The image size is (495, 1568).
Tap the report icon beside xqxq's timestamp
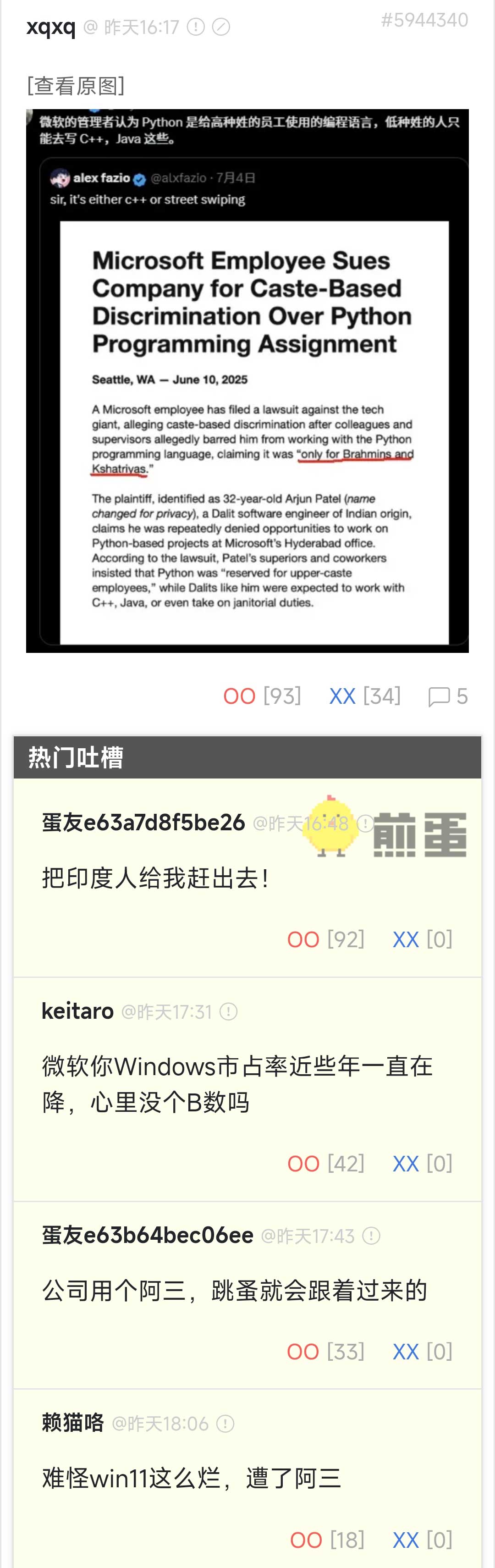[195, 27]
